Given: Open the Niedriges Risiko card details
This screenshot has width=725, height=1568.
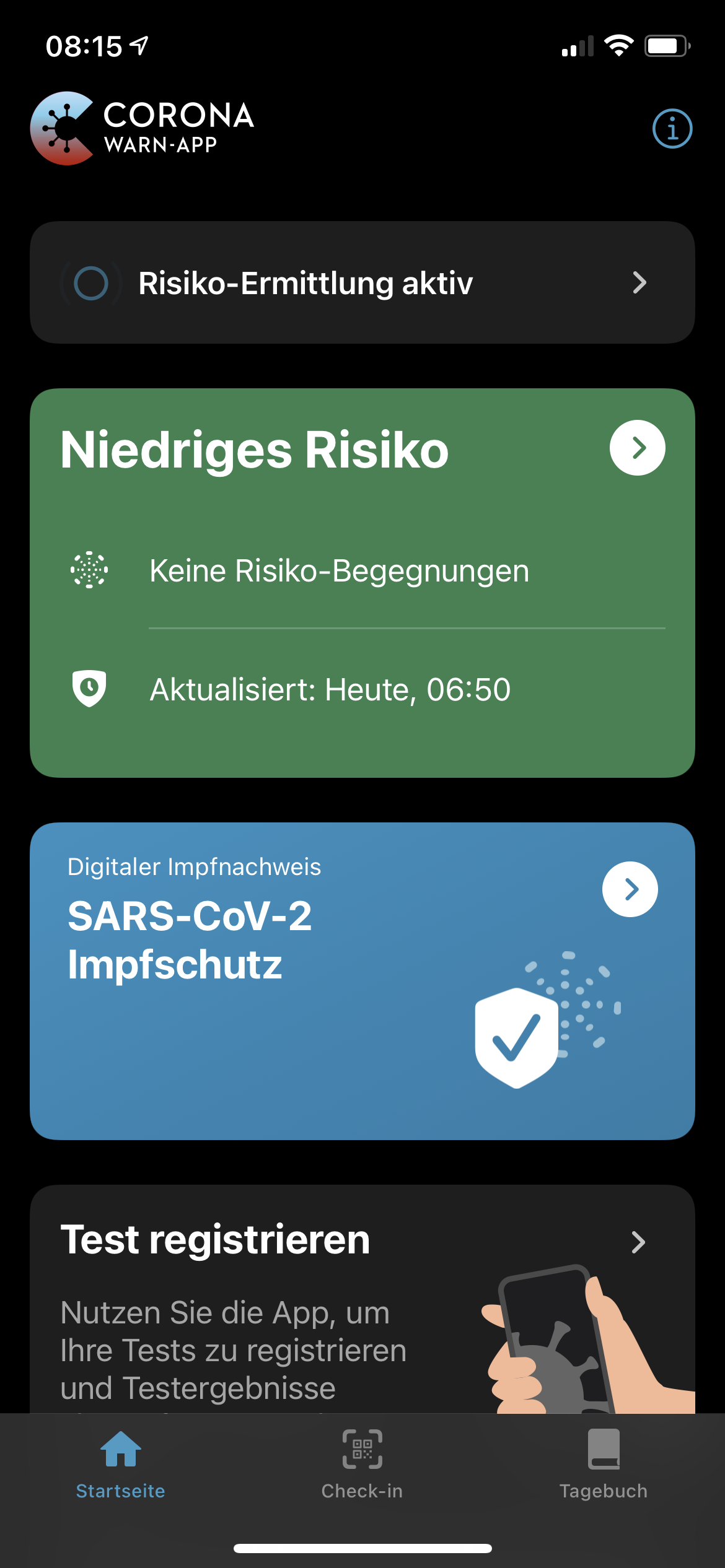Looking at the screenshot, I should [x=362, y=583].
